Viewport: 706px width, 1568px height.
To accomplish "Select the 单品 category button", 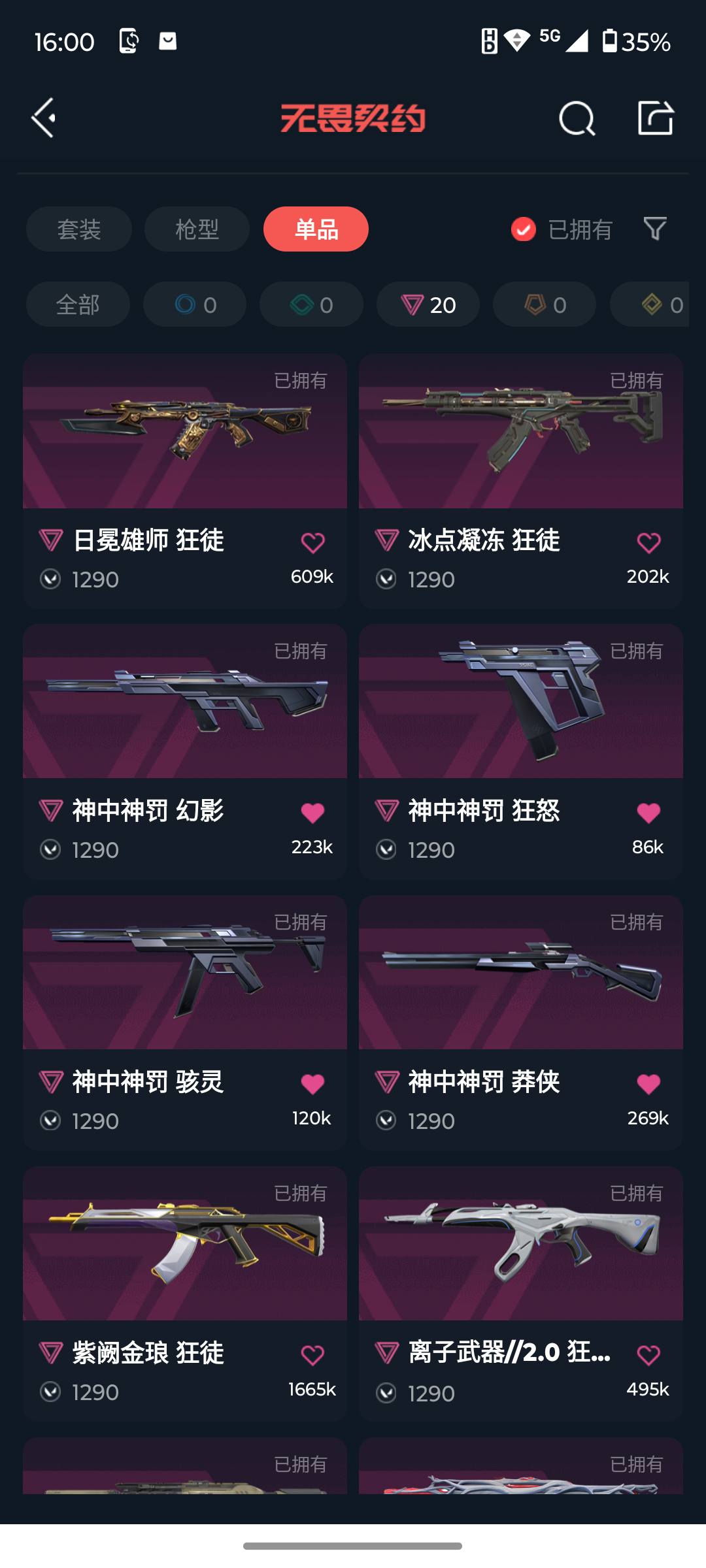I will coord(314,229).
